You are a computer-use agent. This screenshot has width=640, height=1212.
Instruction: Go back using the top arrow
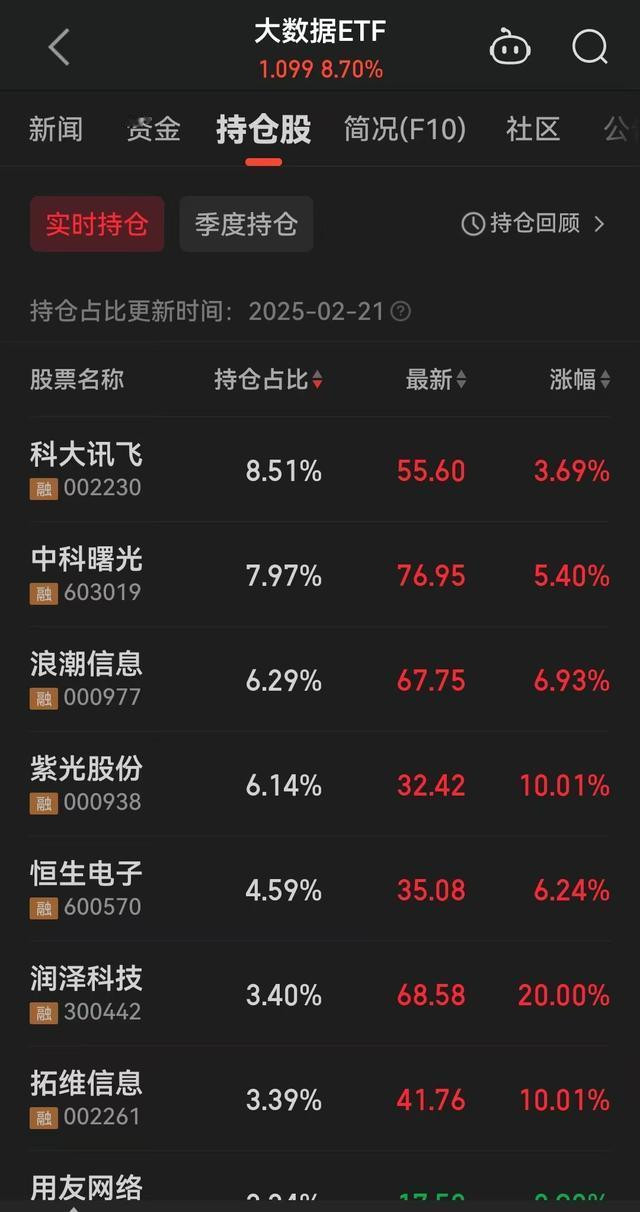tap(59, 47)
